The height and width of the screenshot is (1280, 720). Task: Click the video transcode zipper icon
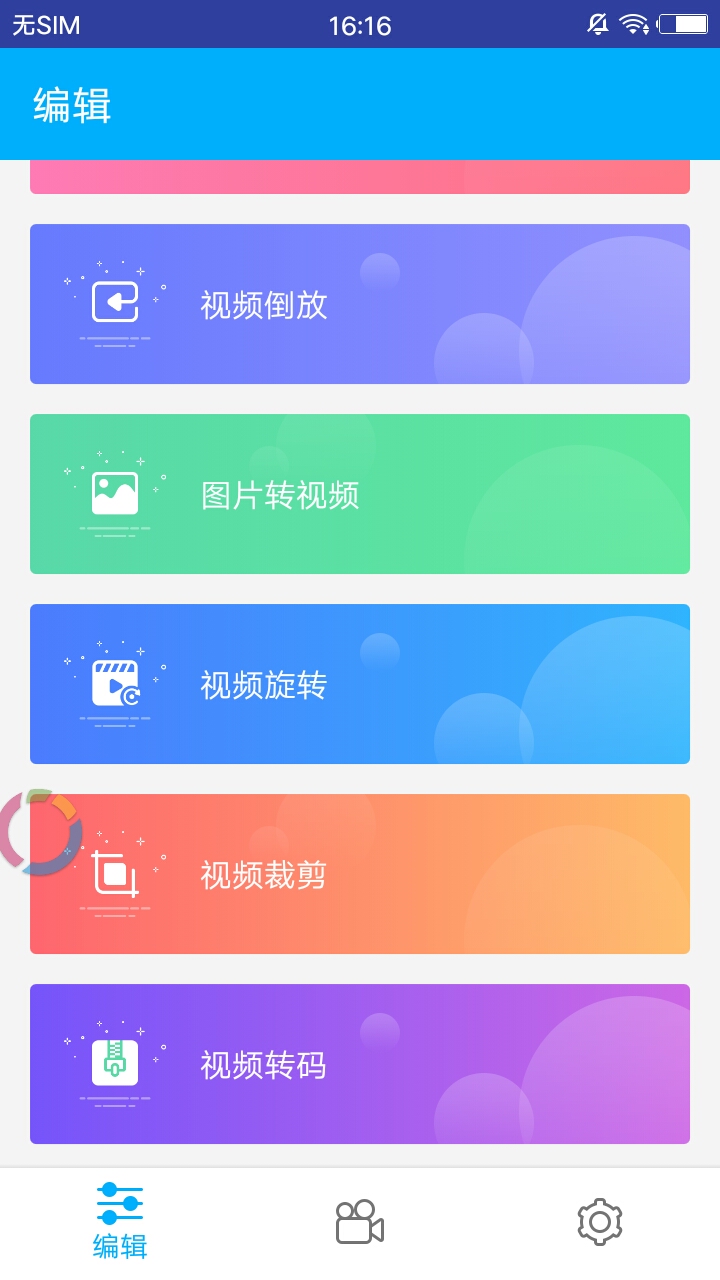coord(113,1062)
